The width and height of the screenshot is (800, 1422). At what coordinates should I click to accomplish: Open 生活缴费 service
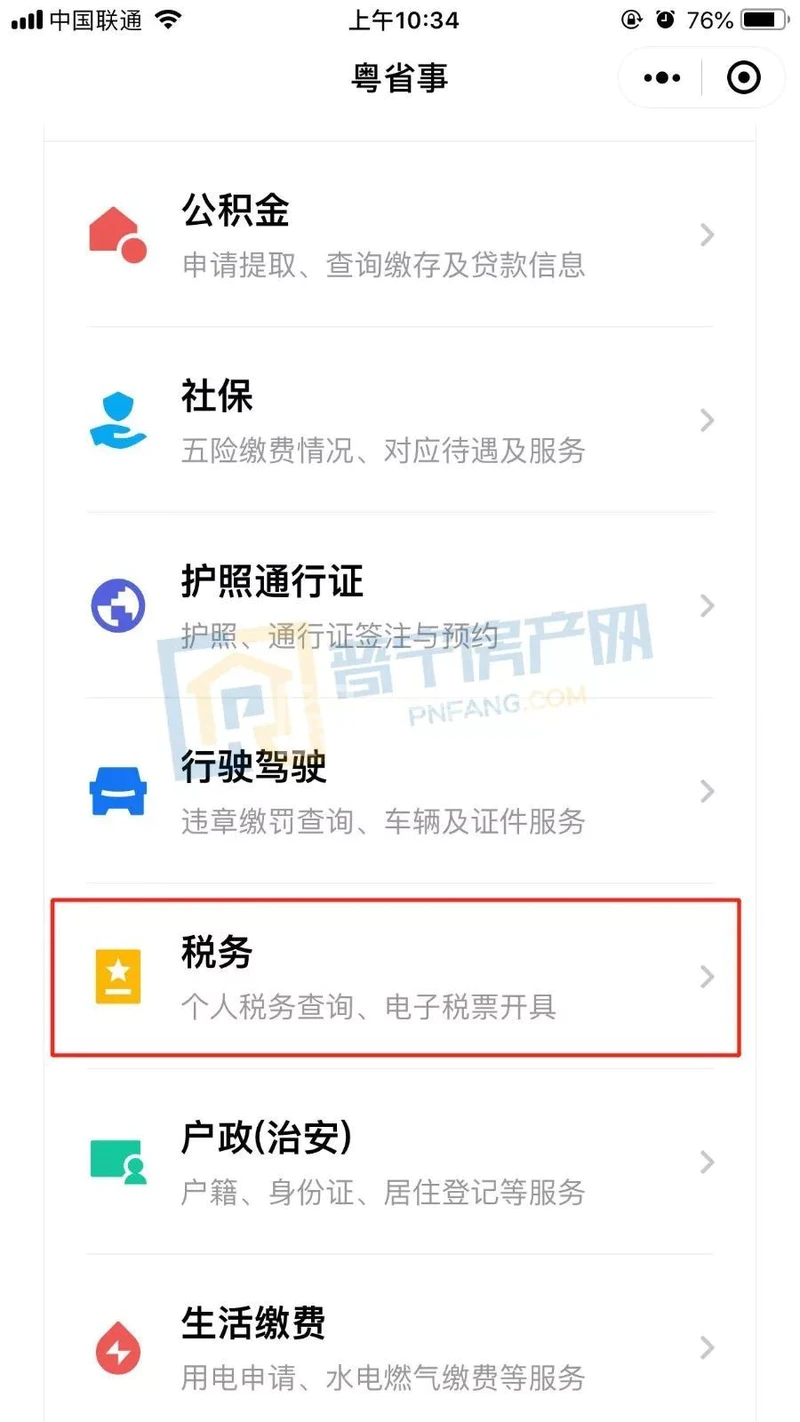(400, 1347)
